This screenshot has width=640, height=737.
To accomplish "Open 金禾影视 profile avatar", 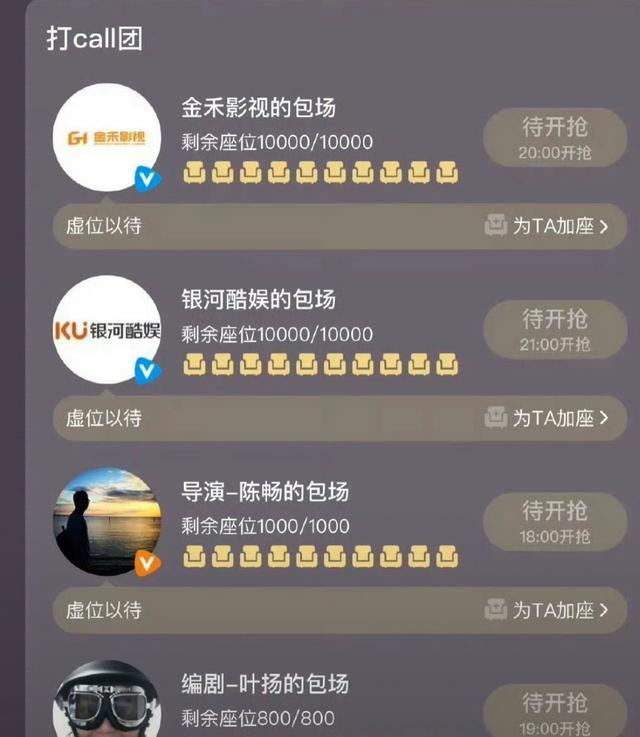I will (106, 137).
